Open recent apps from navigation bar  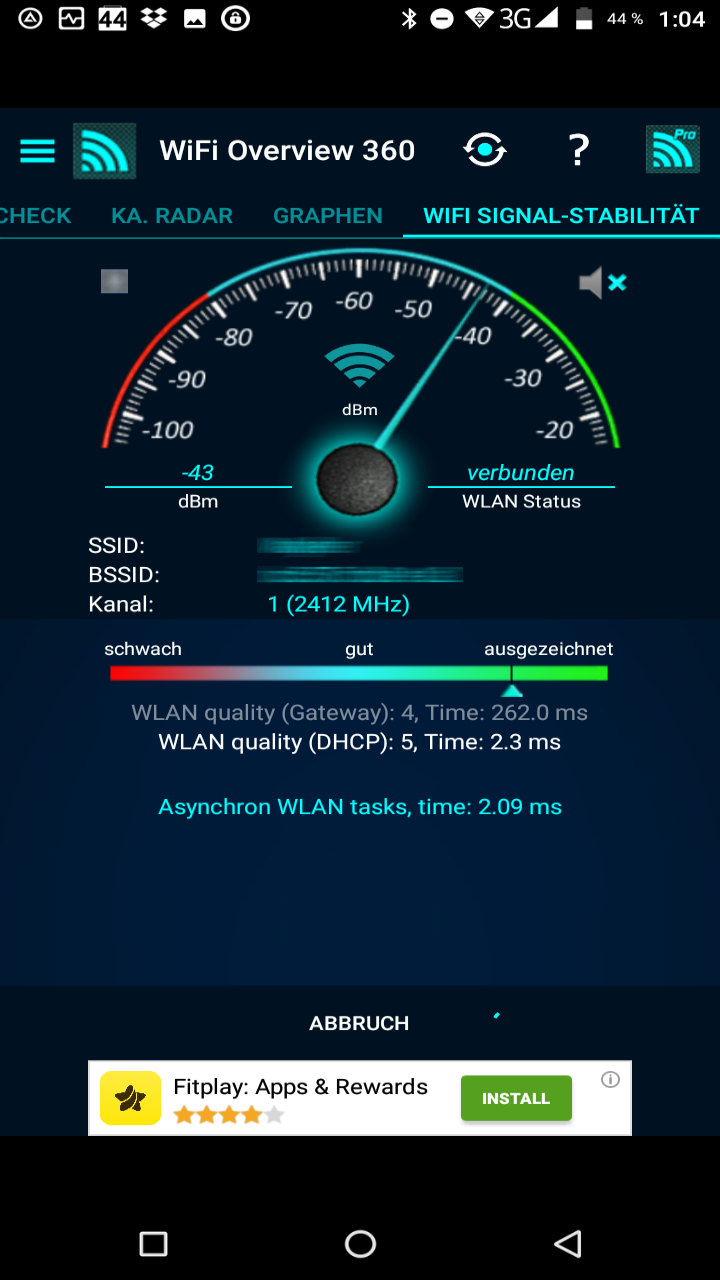coord(153,1243)
